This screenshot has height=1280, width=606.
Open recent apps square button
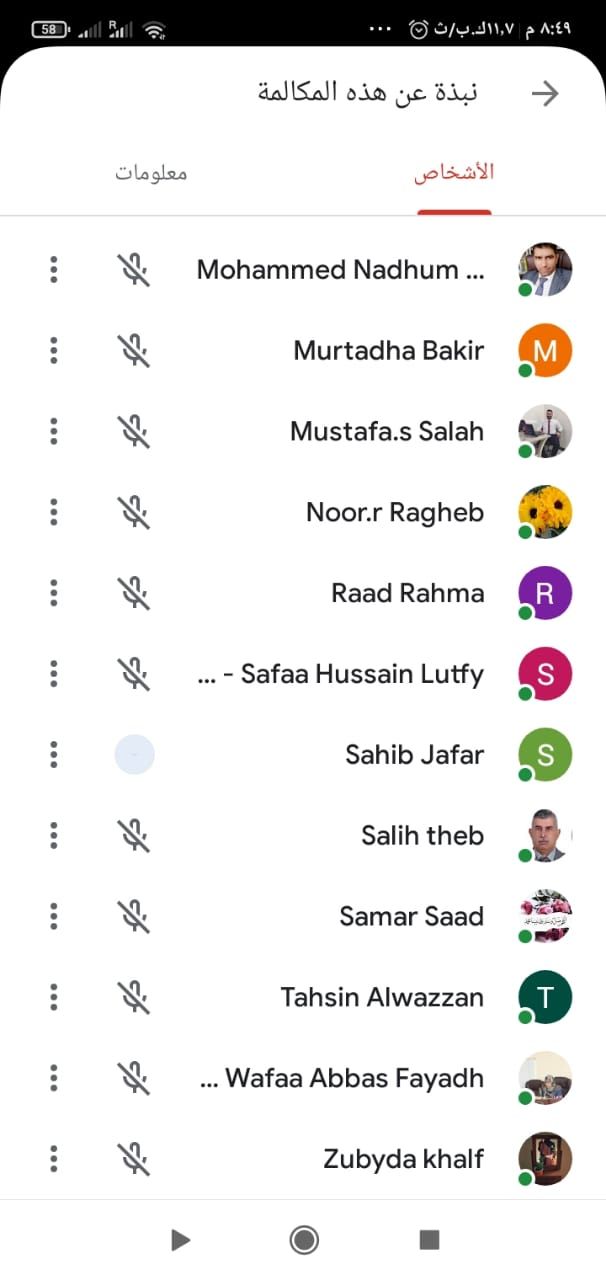[429, 1240]
